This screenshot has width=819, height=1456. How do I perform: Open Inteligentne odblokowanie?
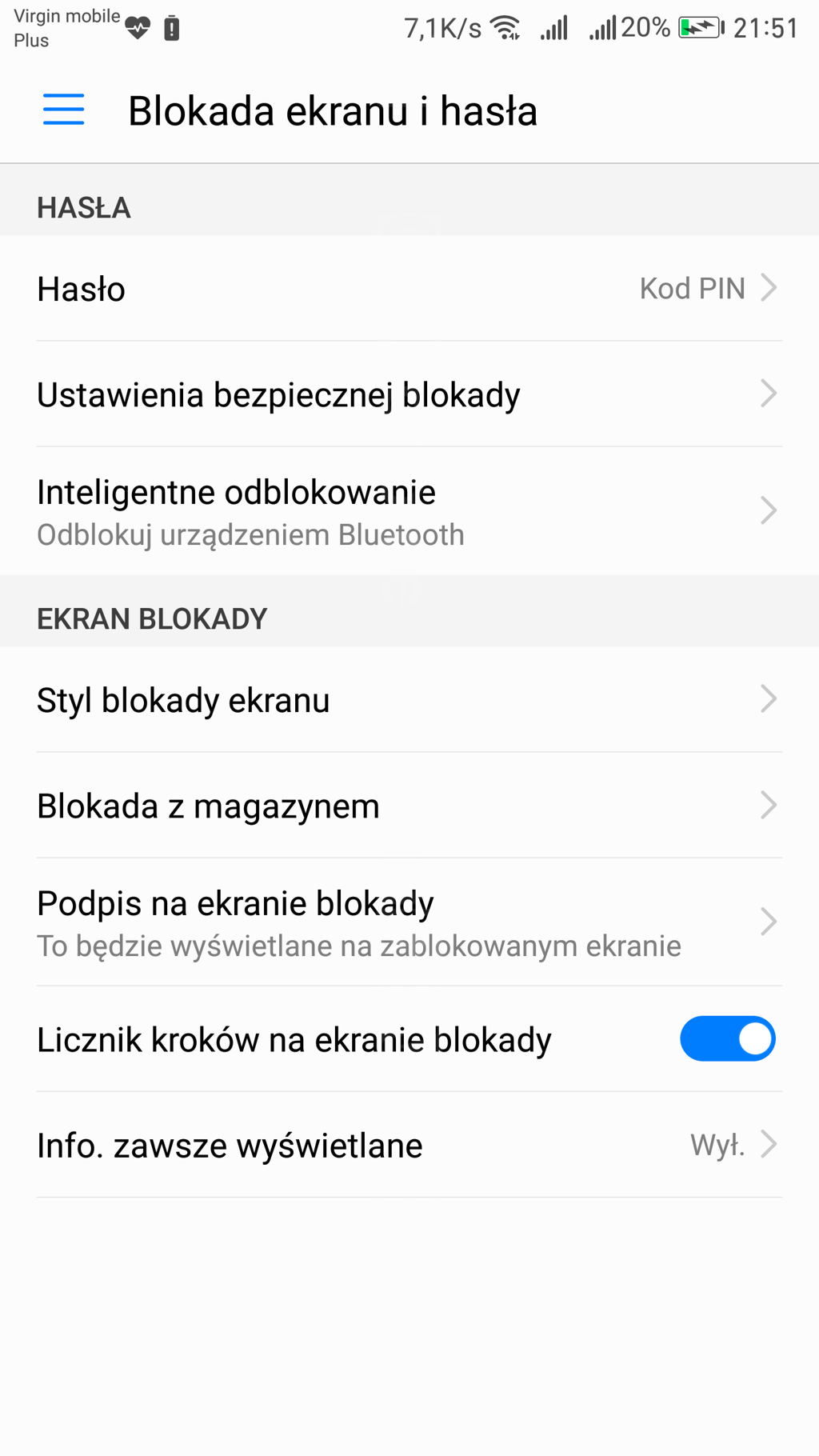(x=408, y=512)
